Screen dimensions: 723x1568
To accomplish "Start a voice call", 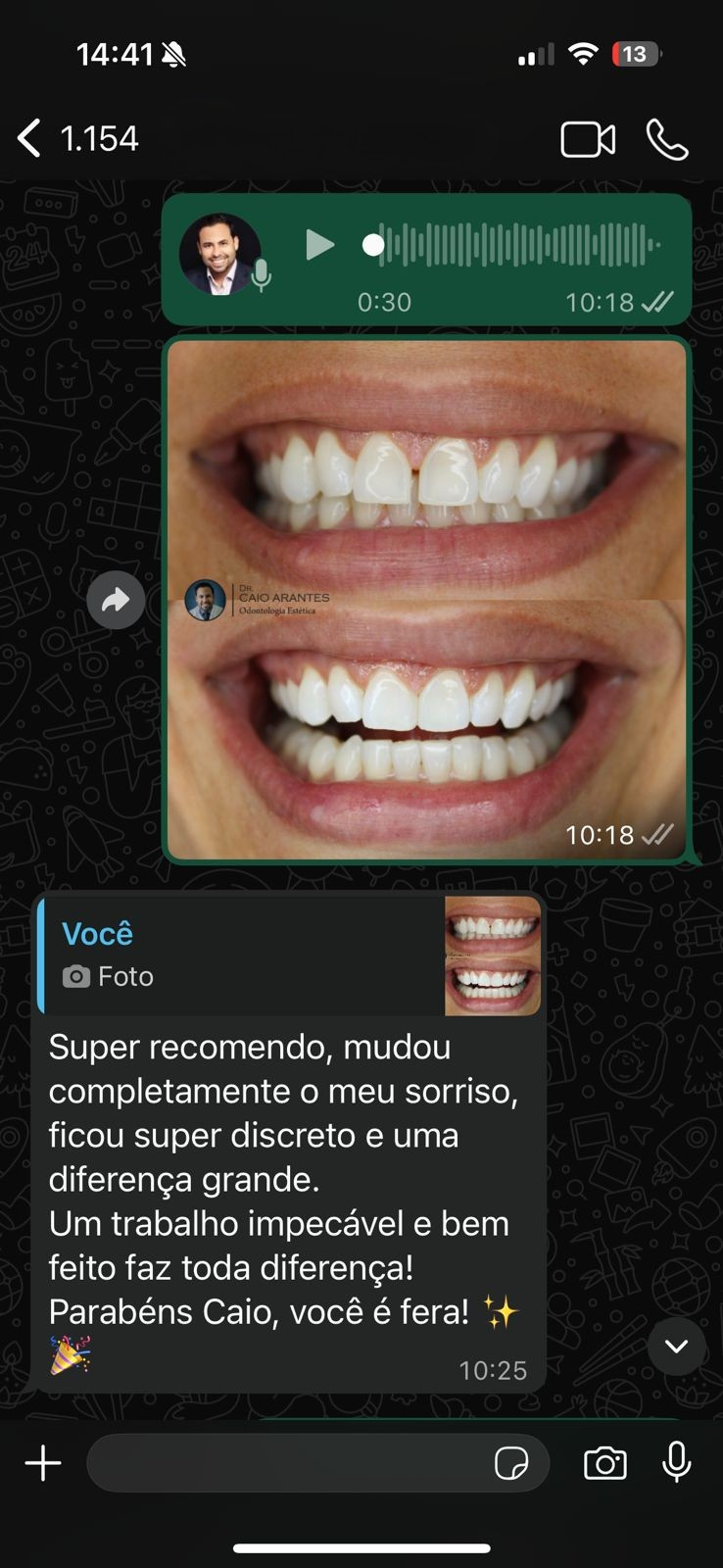I will (667, 139).
